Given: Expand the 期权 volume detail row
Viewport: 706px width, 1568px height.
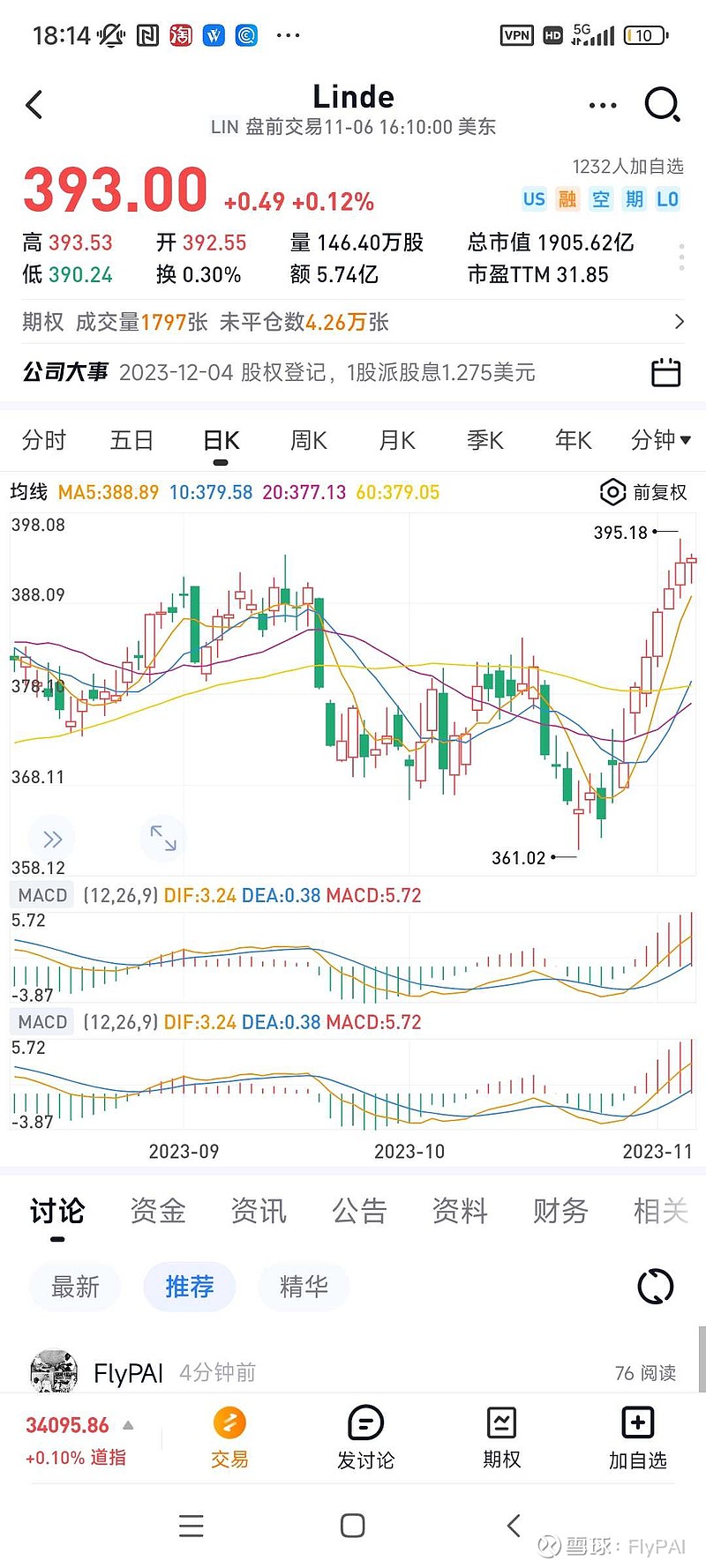Looking at the screenshot, I should [x=680, y=322].
